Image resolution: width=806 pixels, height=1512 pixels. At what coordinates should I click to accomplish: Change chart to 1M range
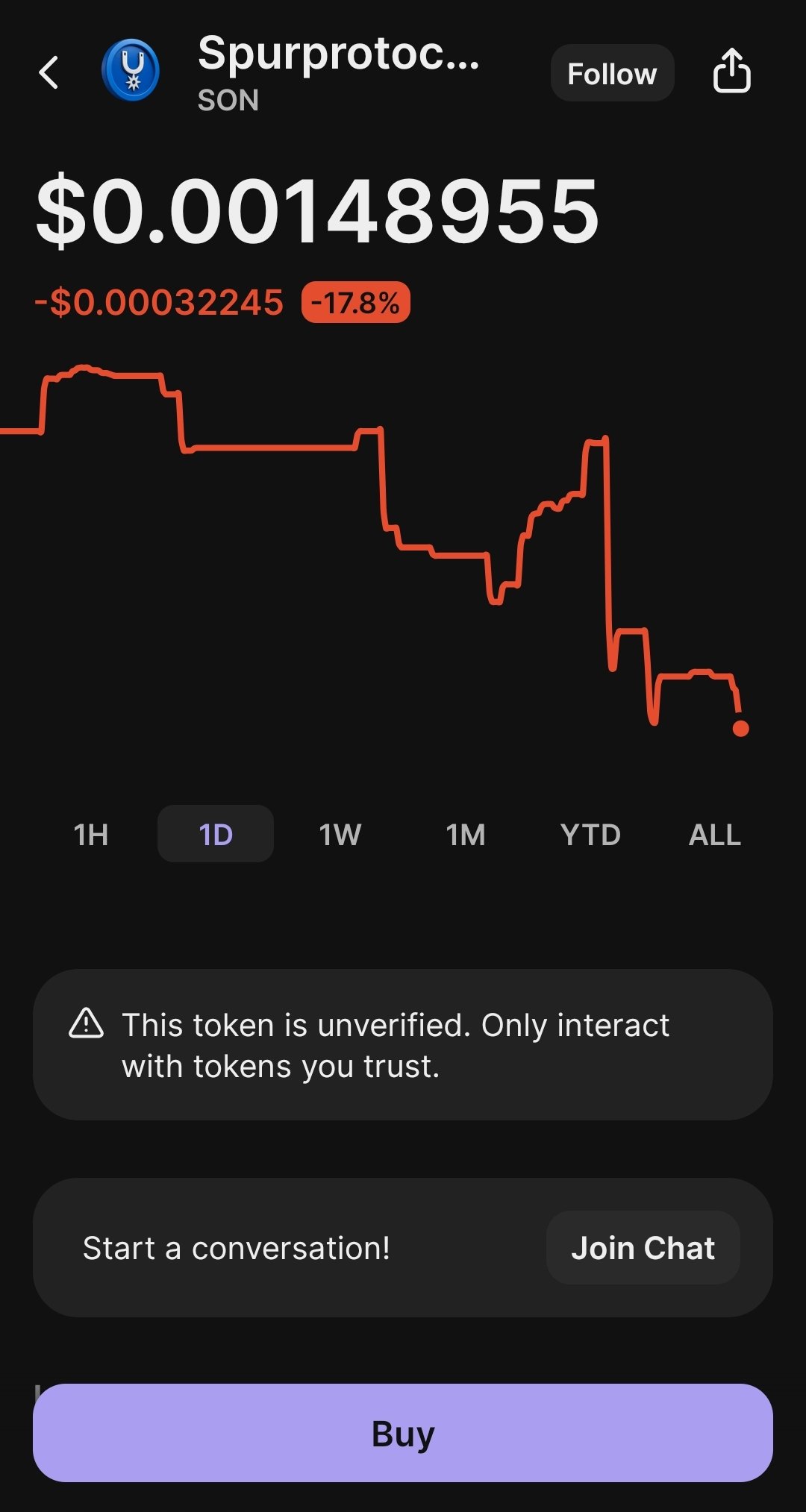466,835
